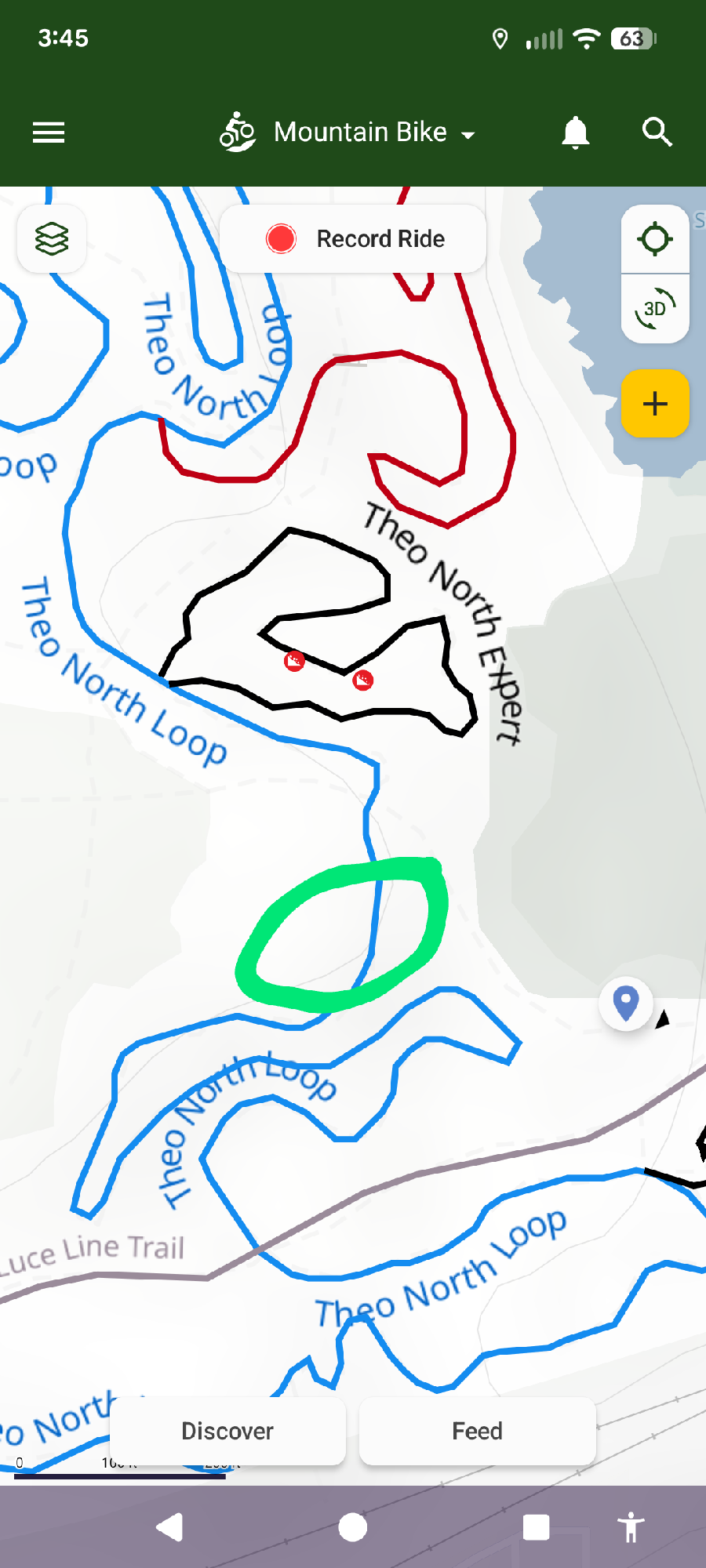Go back with system back button

(170, 1527)
